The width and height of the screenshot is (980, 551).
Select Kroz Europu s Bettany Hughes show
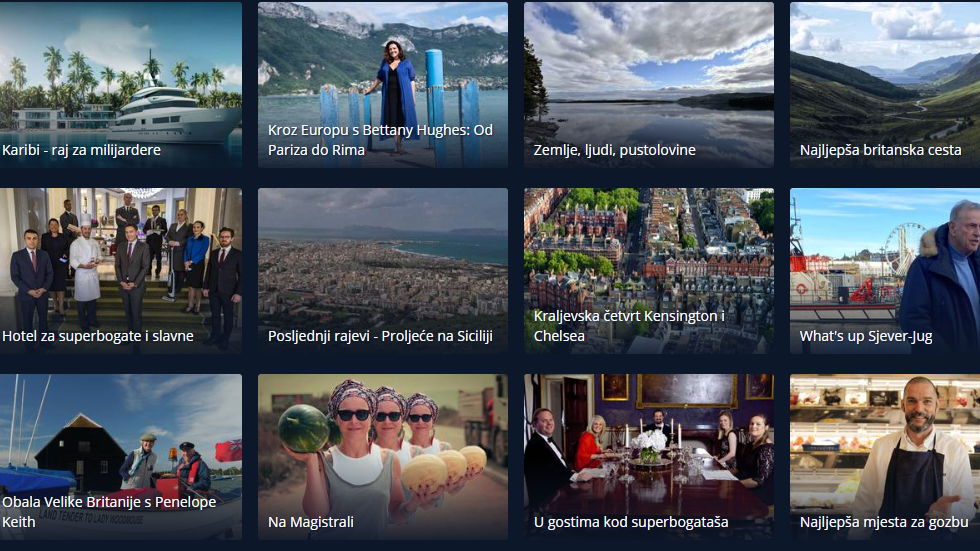tap(382, 84)
